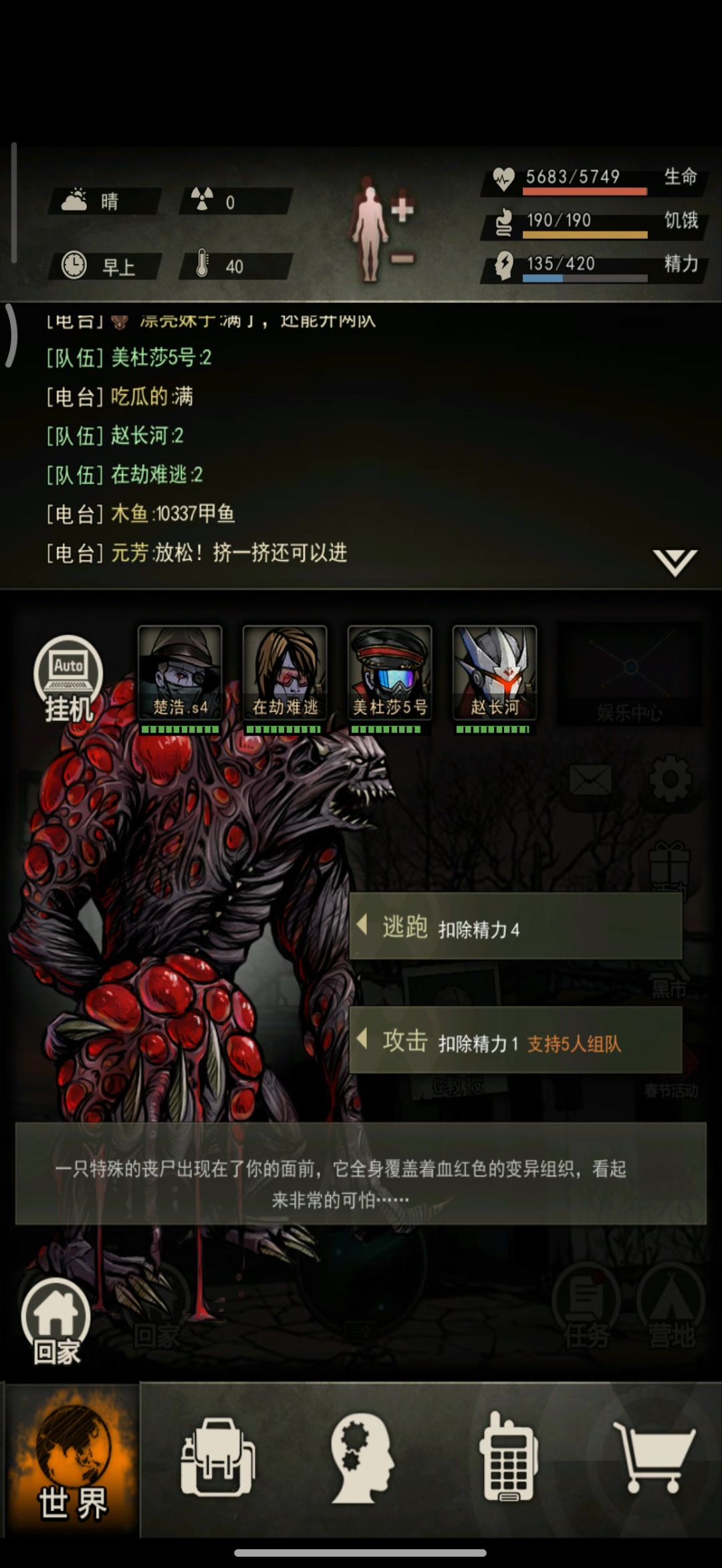Choose 逃跑 to flee the zombie
Viewport: 722px width, 1568px height.
(515, 927)
